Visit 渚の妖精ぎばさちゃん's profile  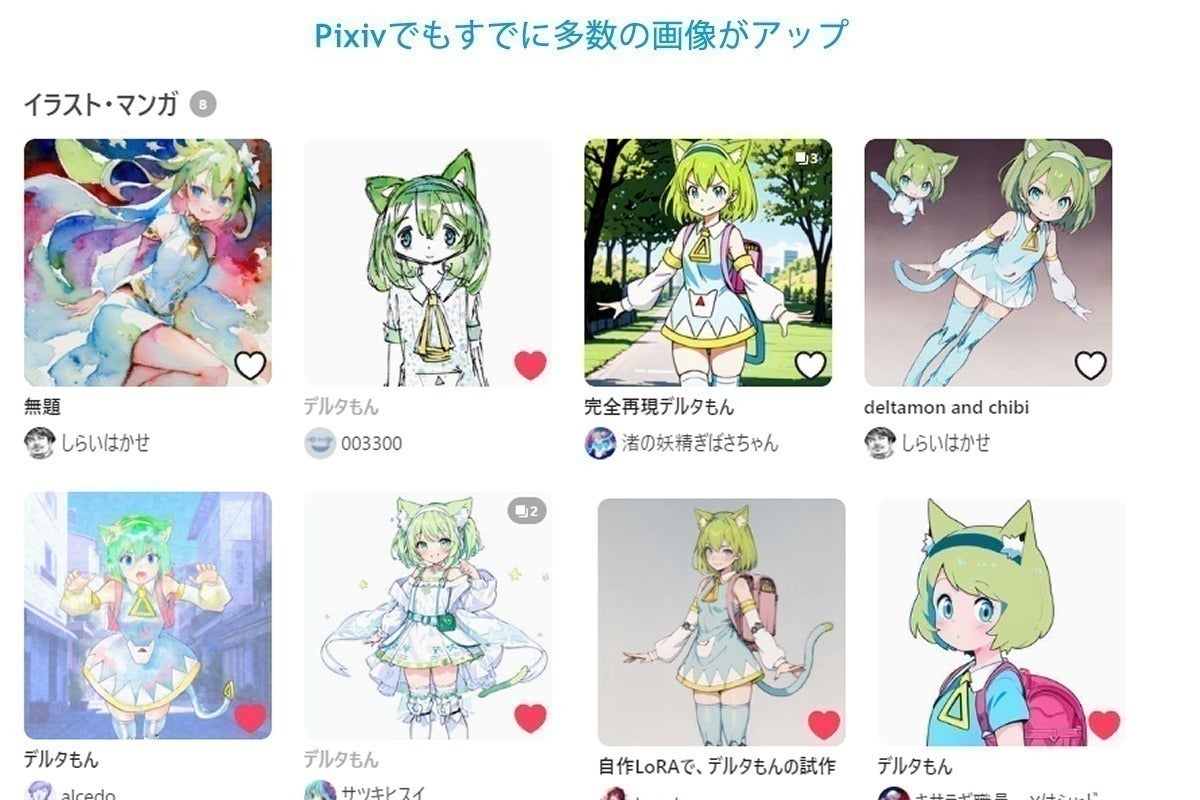click(699, 442)
